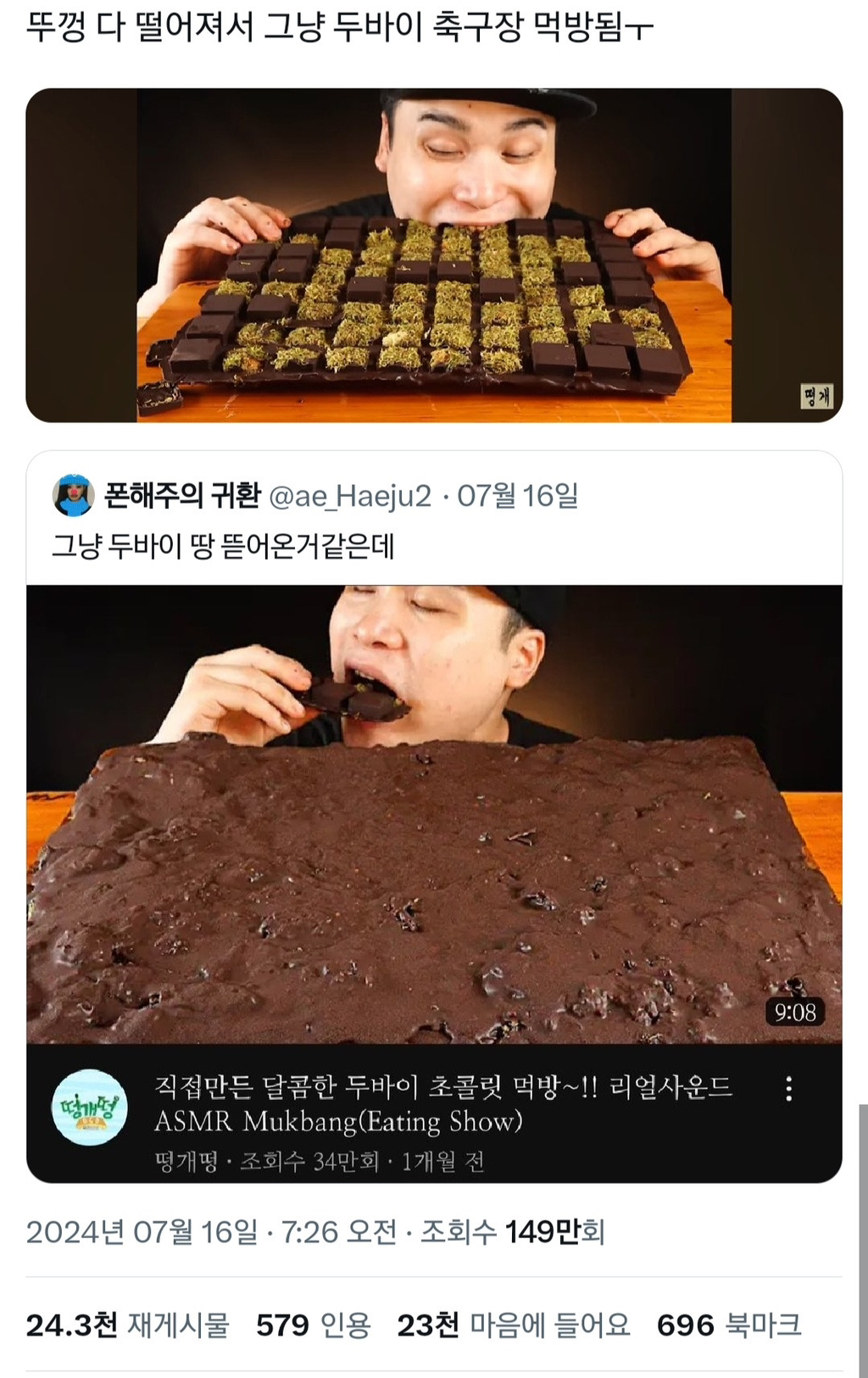This screenshot has width=868, height=1378.
Task: Open the chocolate block photo at top
Action: [x=434, y=254]
